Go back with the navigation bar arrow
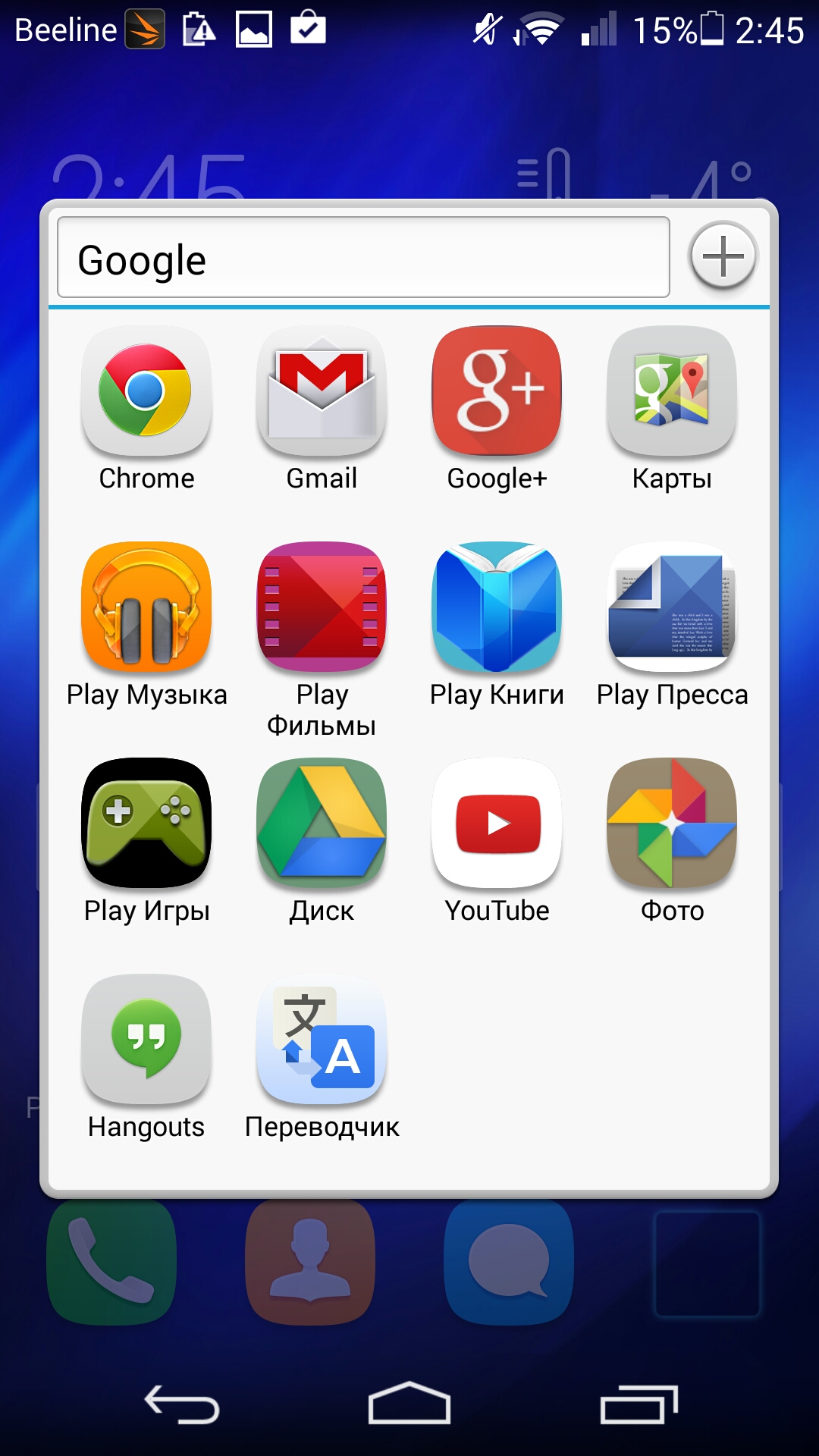Image resolution: width=819 pixels, height=1456 pixels. pyautogui.click(x=182, y=1404)
